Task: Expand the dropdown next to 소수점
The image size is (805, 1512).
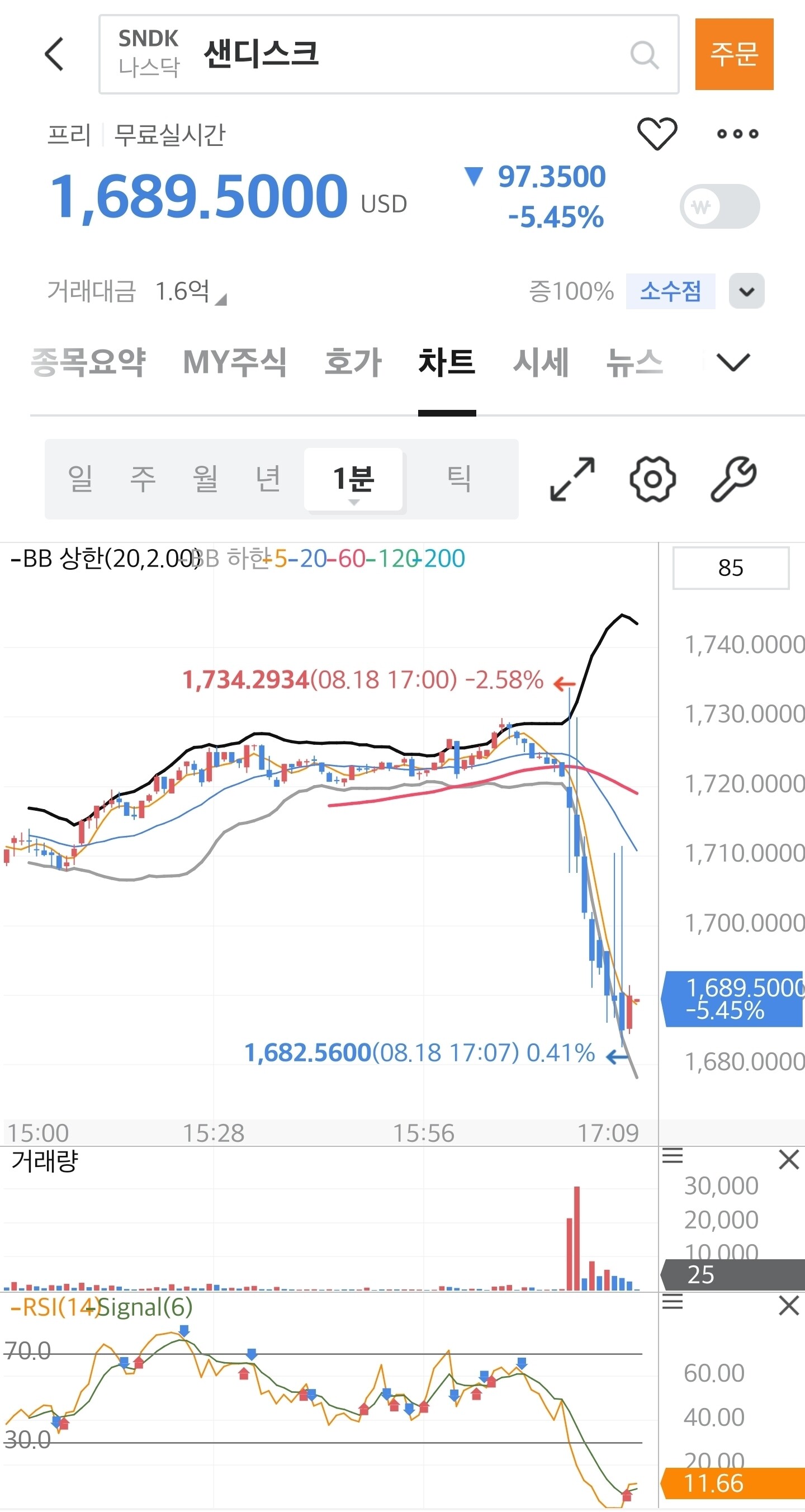Action: pyautogui.click(x=746, y=291)
